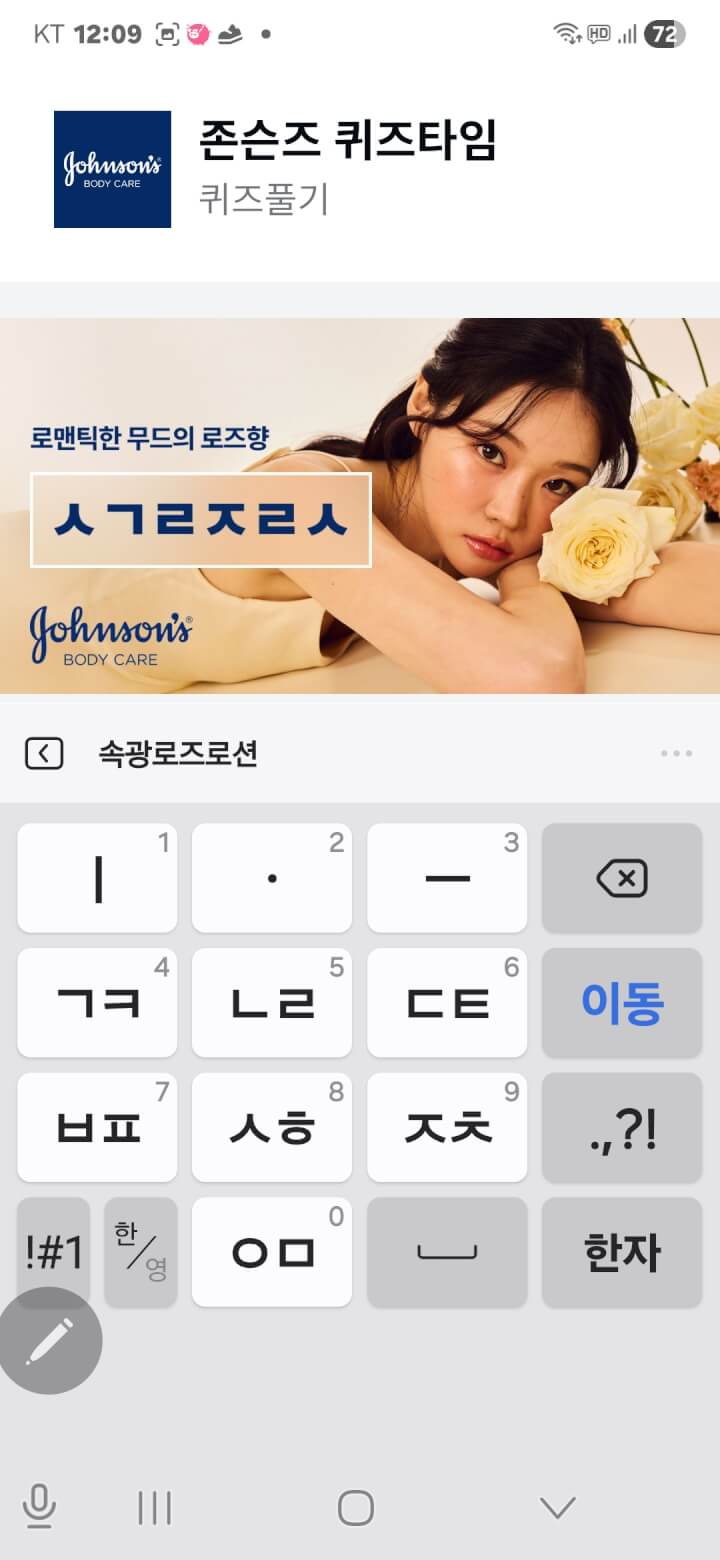Go to the home screen
720x1560 pixels.
click(355, 1507)
